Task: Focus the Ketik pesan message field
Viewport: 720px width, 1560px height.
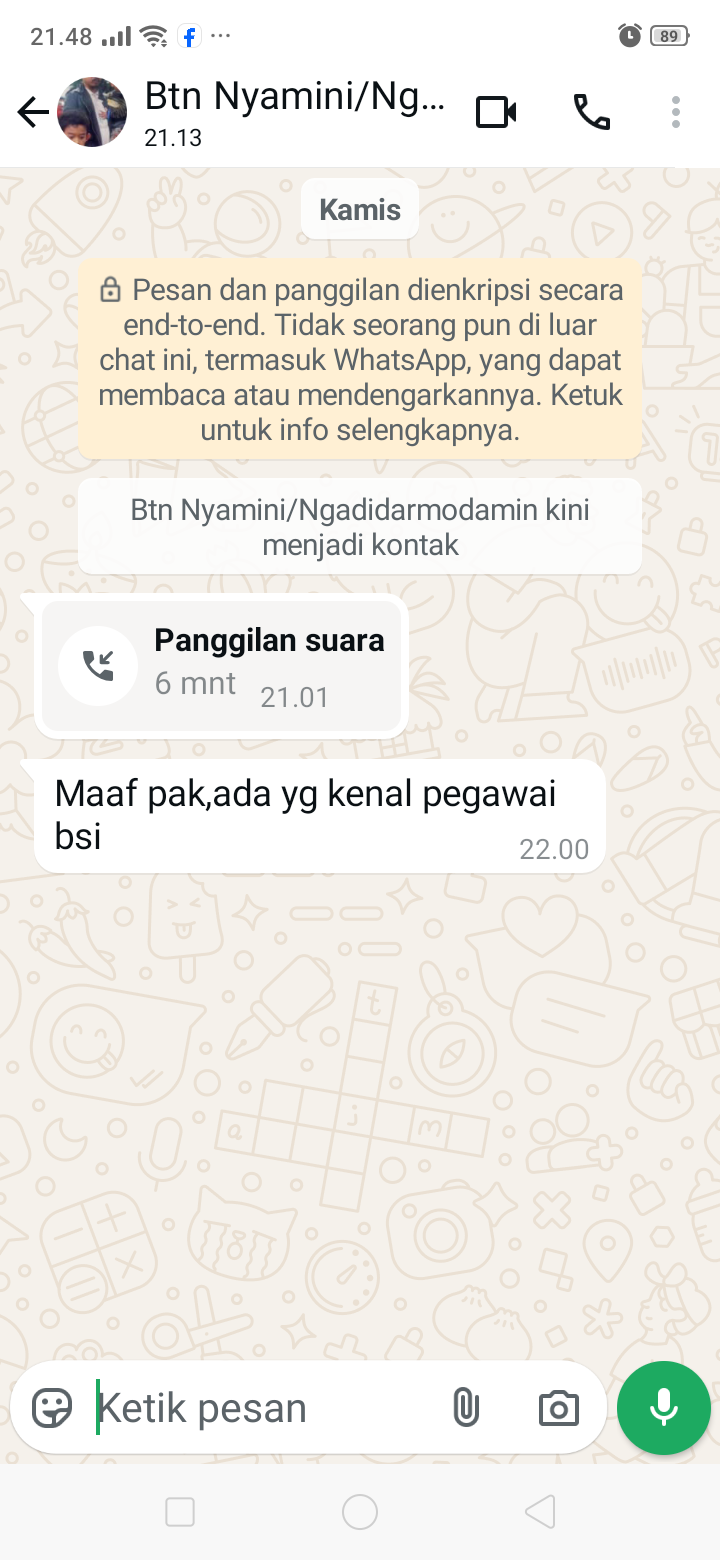Action: [x=260, y=1408]
